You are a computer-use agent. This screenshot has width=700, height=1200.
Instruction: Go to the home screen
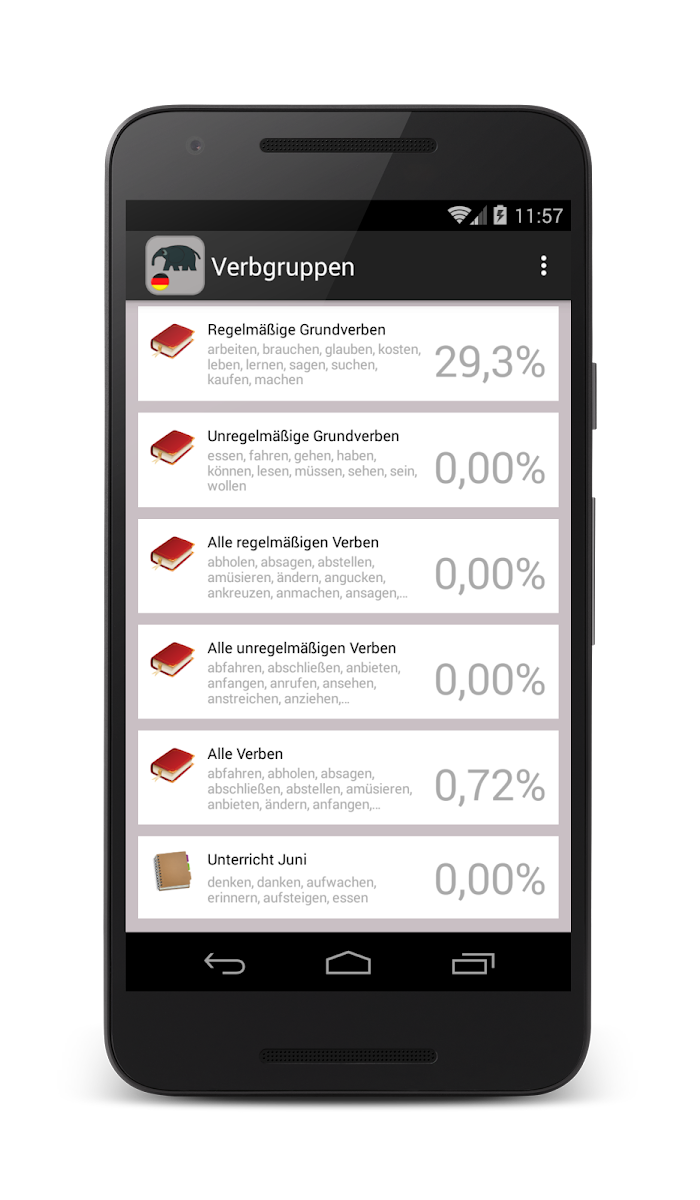(x=348, y=963)
